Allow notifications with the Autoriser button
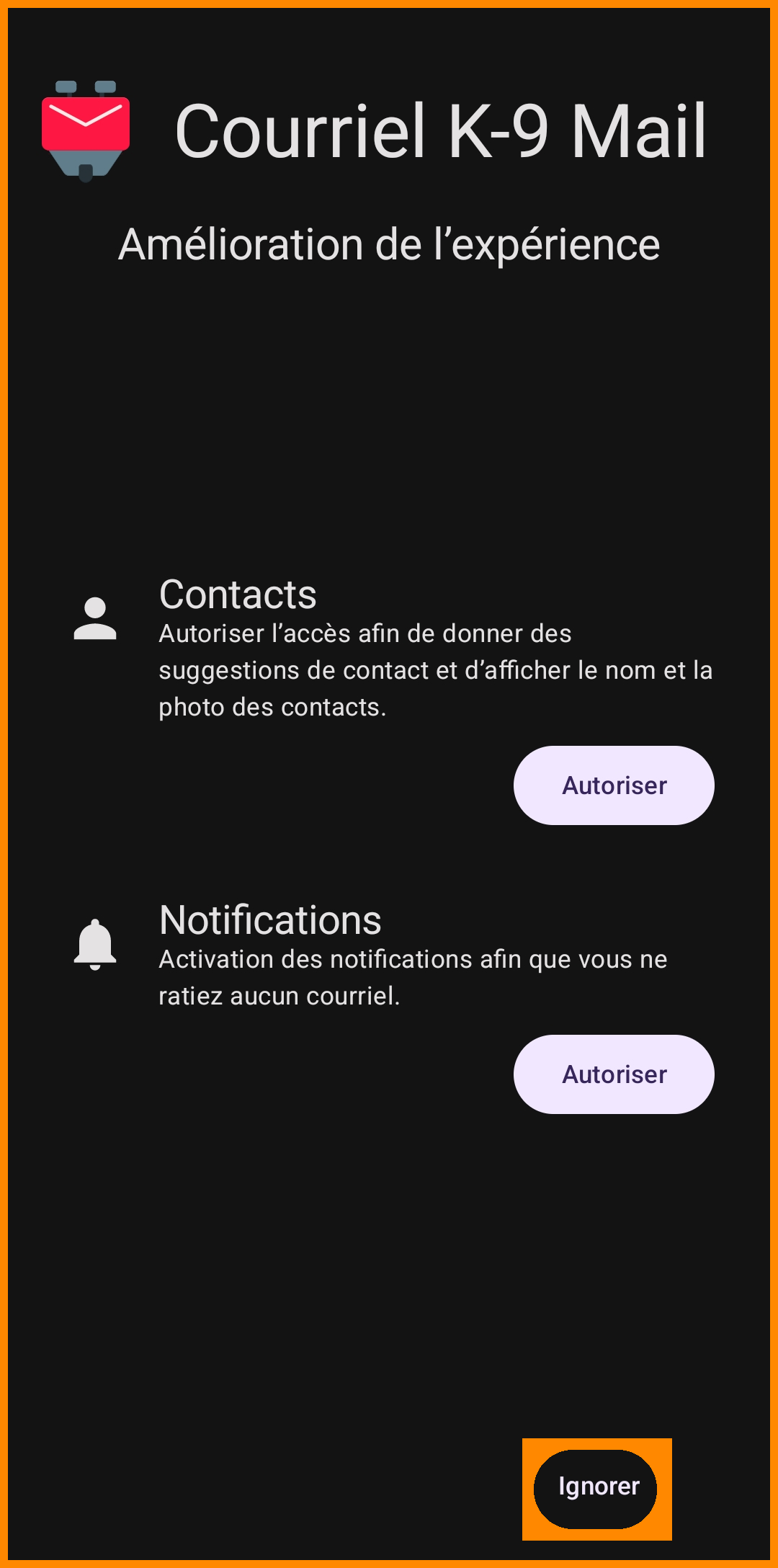 [x=614, y=1074]
